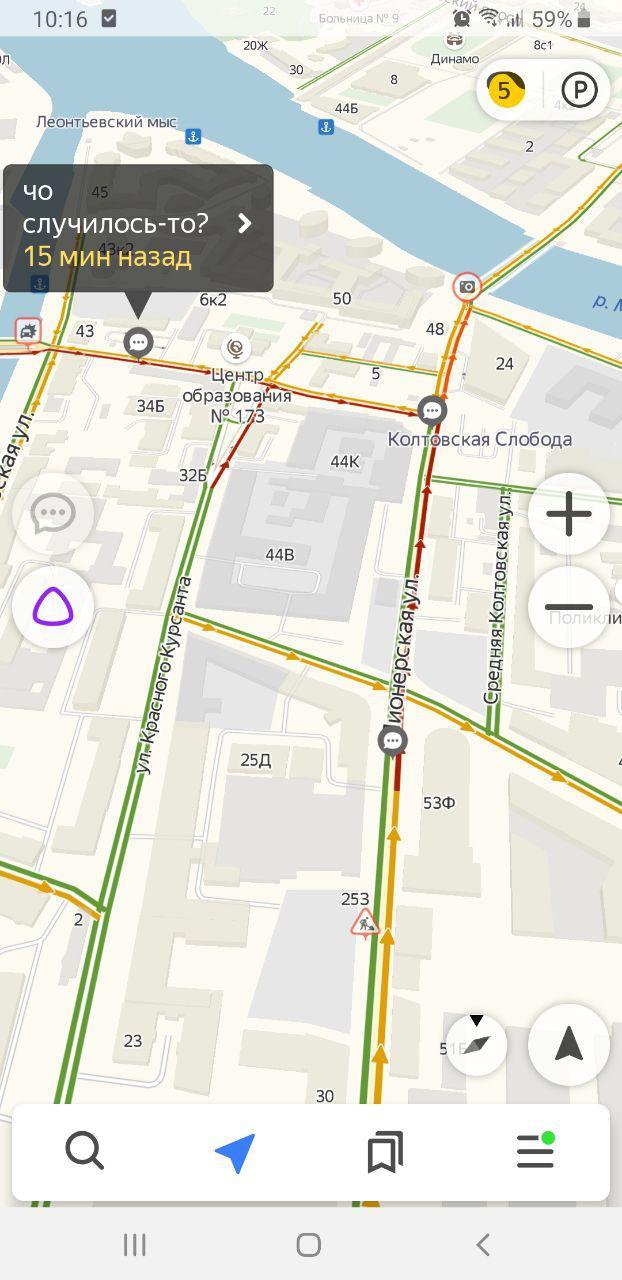Open the traffic level indicator showing 5
The height and width of the screenshot is (1280, 622).
pos(505,91)
